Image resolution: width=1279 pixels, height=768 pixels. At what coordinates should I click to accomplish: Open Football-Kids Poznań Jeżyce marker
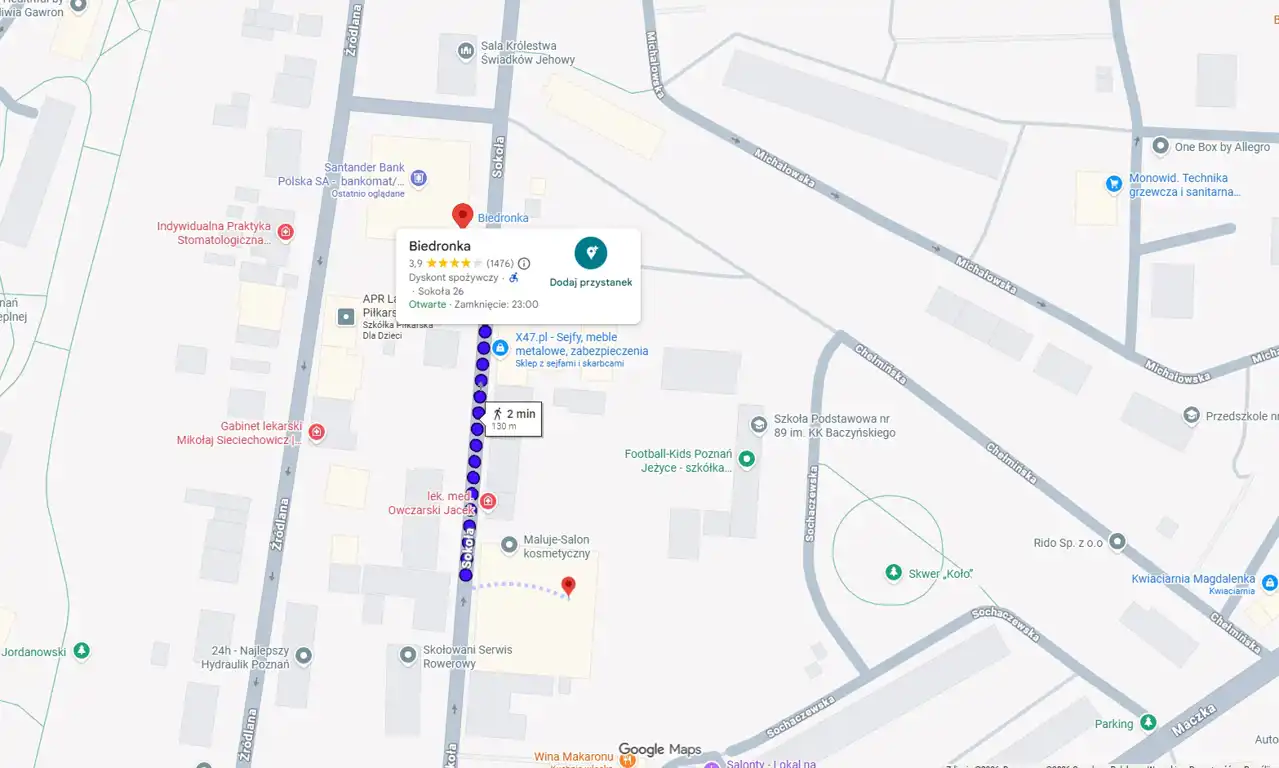click(746, 459)
